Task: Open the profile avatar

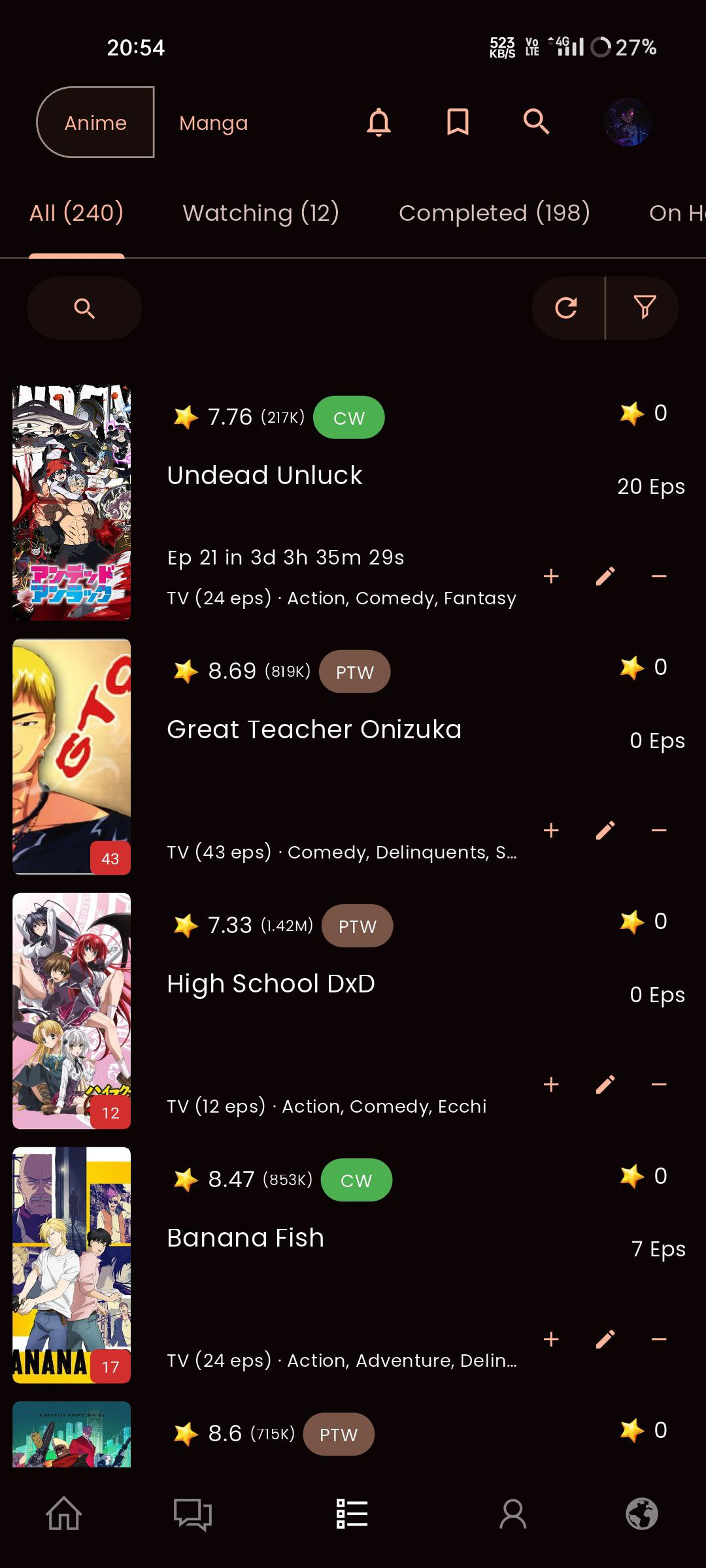Action: (628, 122)
